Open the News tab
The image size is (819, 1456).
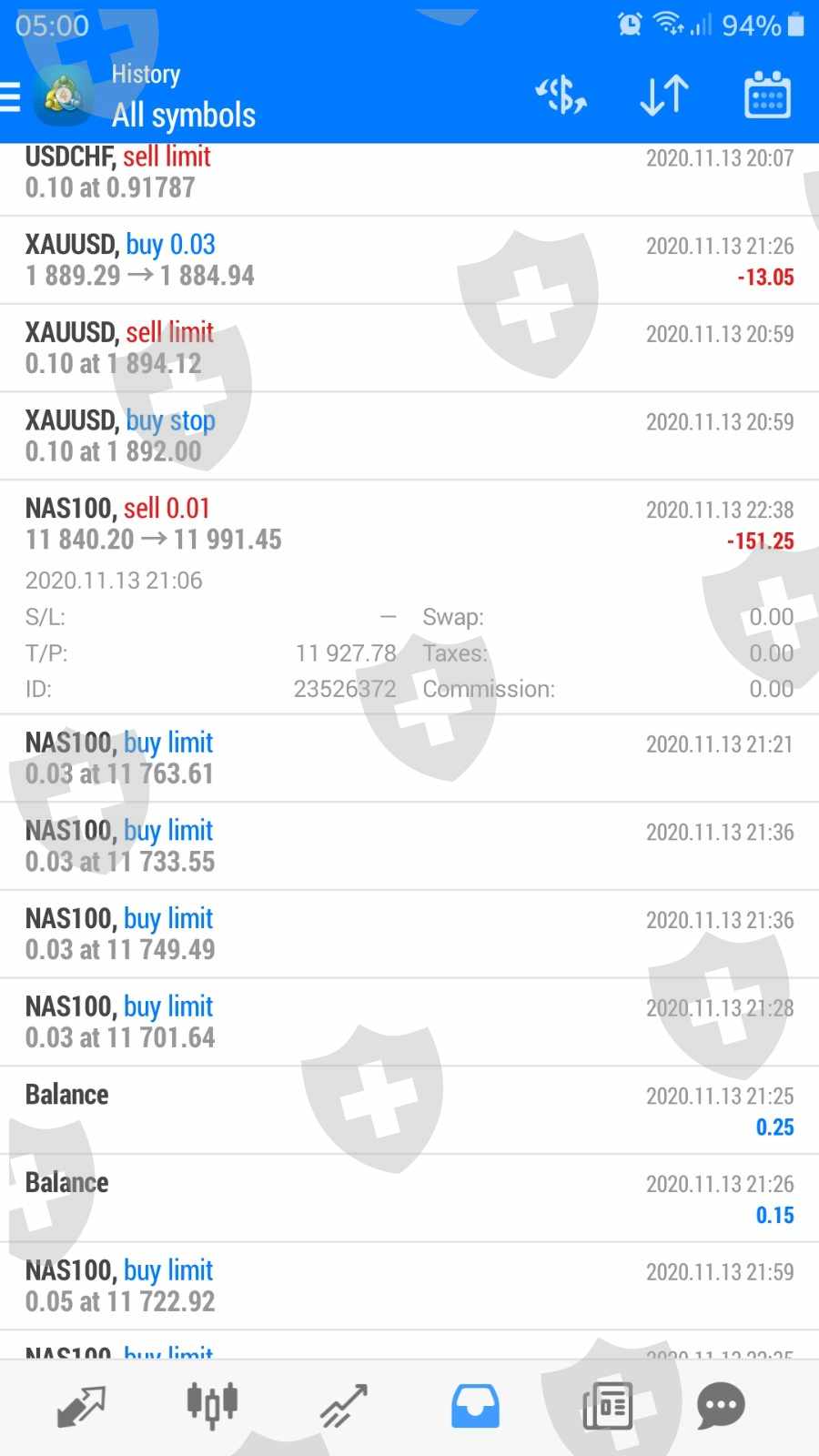[x=607, y=1406]
